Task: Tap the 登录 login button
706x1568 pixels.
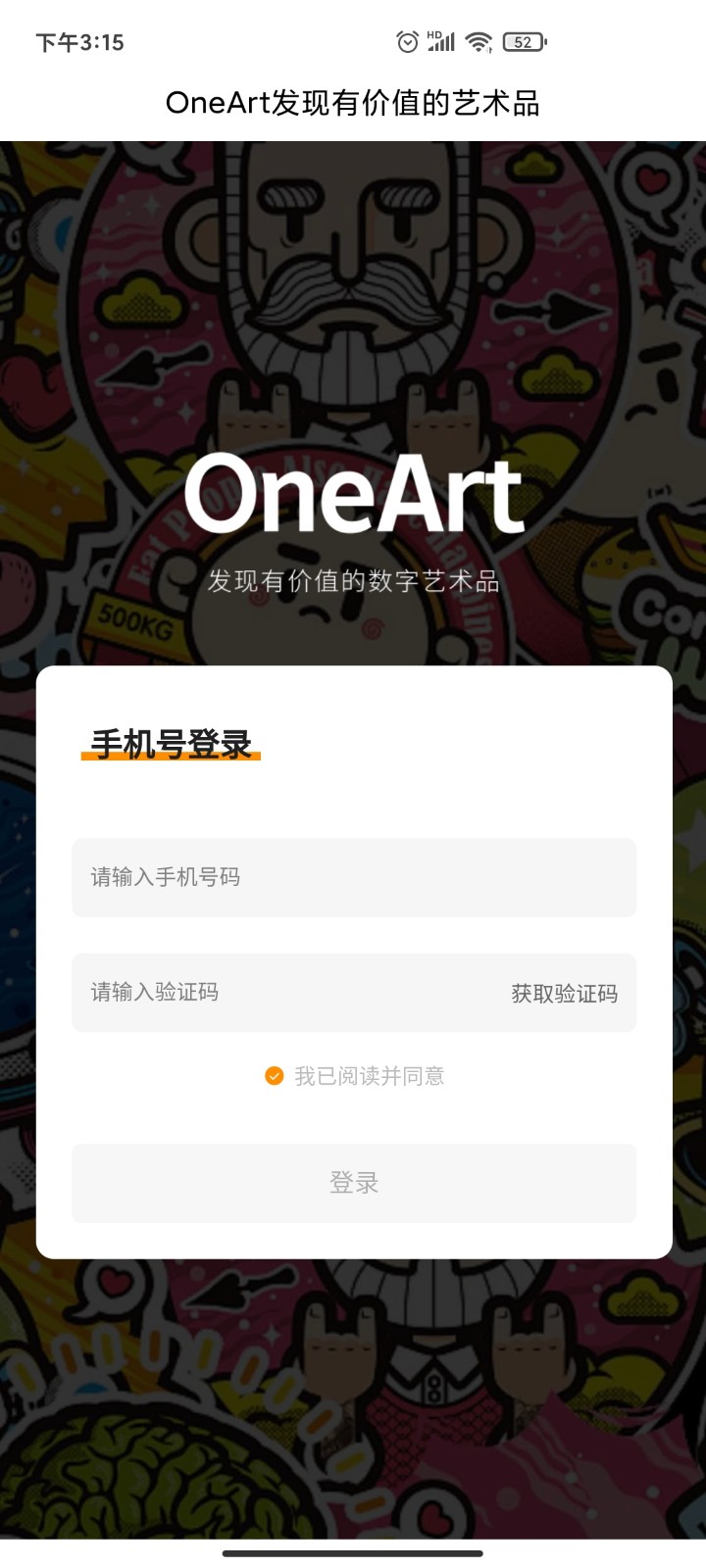Action: click(354, 1183)
